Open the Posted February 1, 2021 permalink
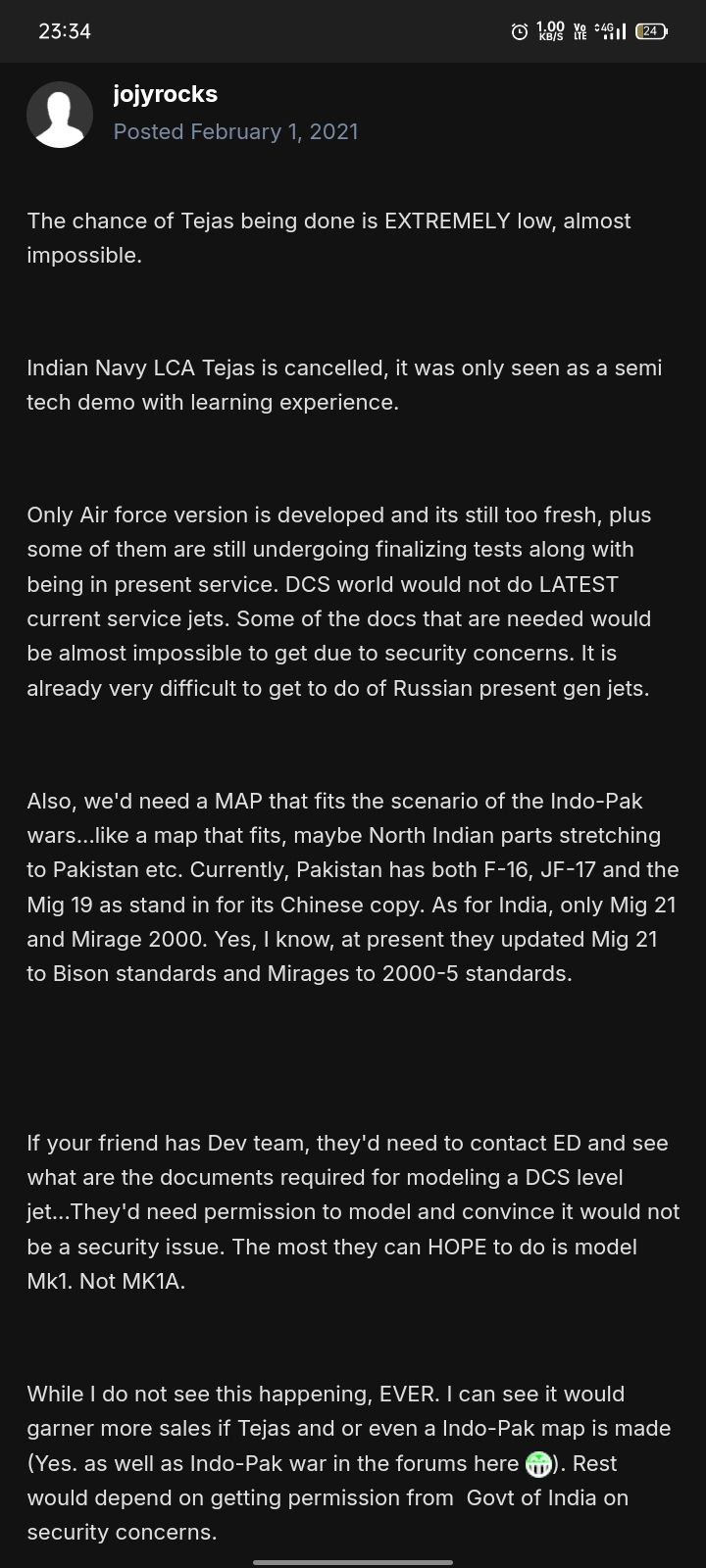This screenshot has height=1568, width=706. pyautogui.click(x=235, y=132)
